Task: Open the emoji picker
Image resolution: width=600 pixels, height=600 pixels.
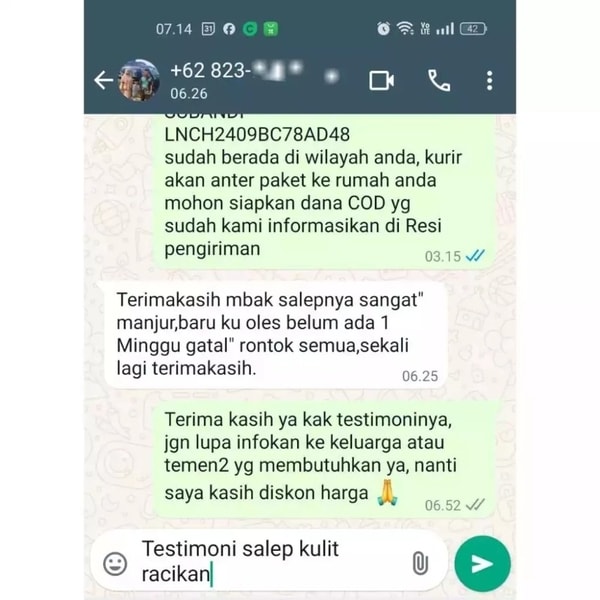Action: tap(116, 563)
